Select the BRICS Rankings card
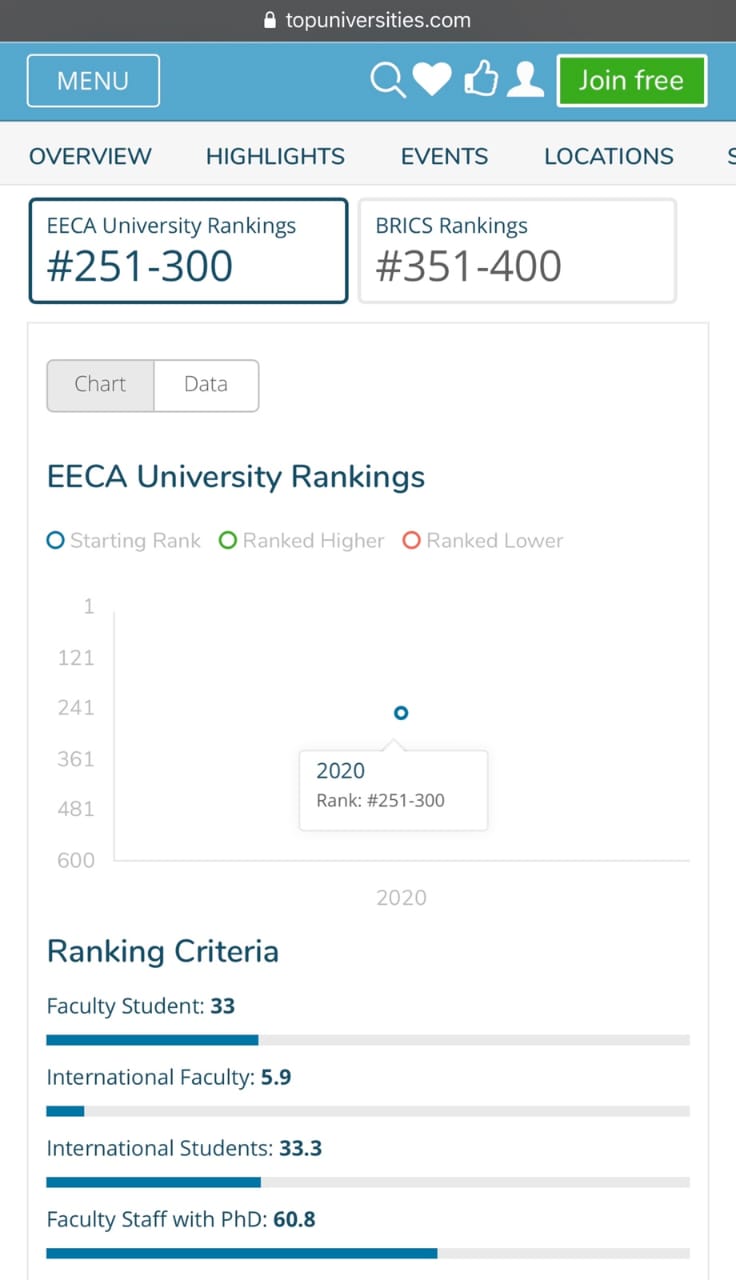 click(x=517, y=251)
